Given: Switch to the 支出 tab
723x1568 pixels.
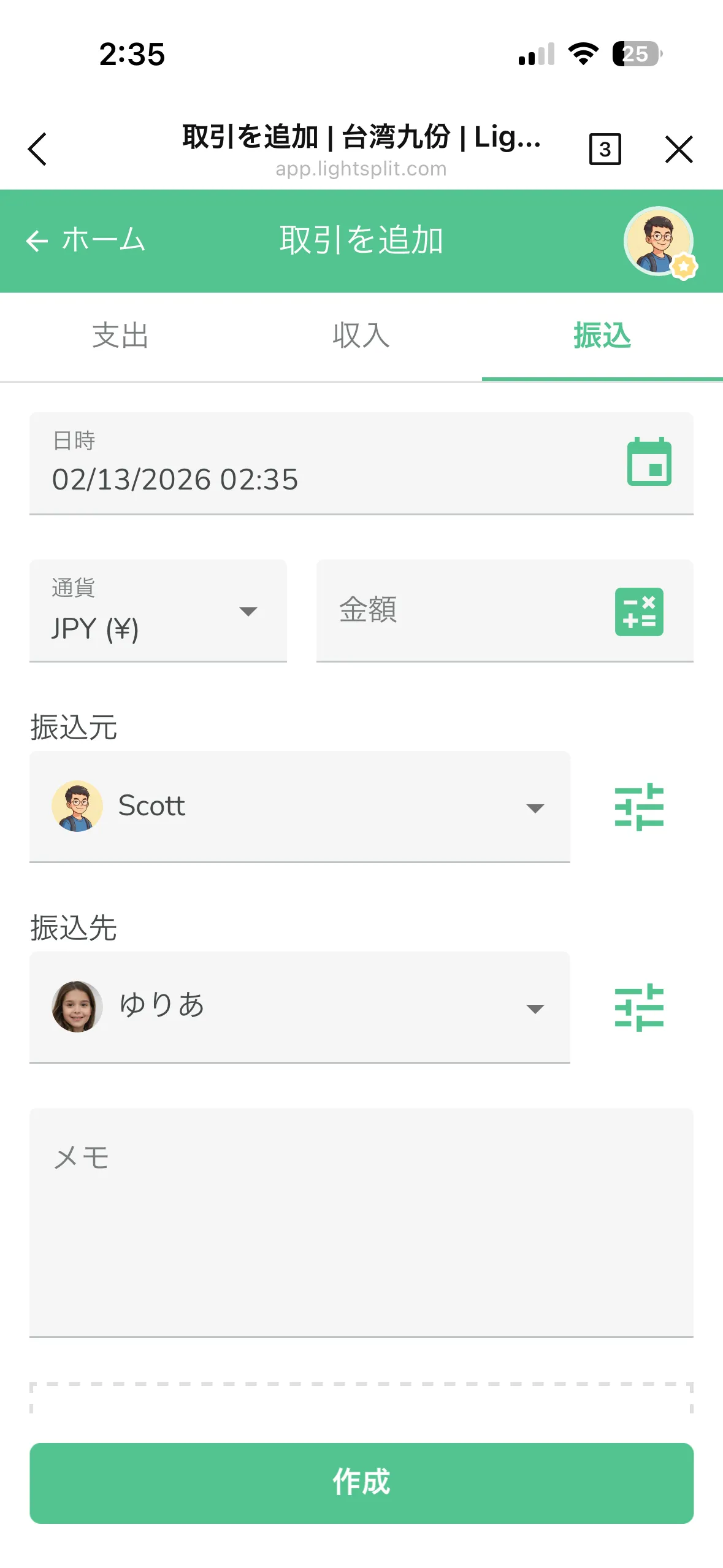Looking at the screenshot, I should 120,336.
